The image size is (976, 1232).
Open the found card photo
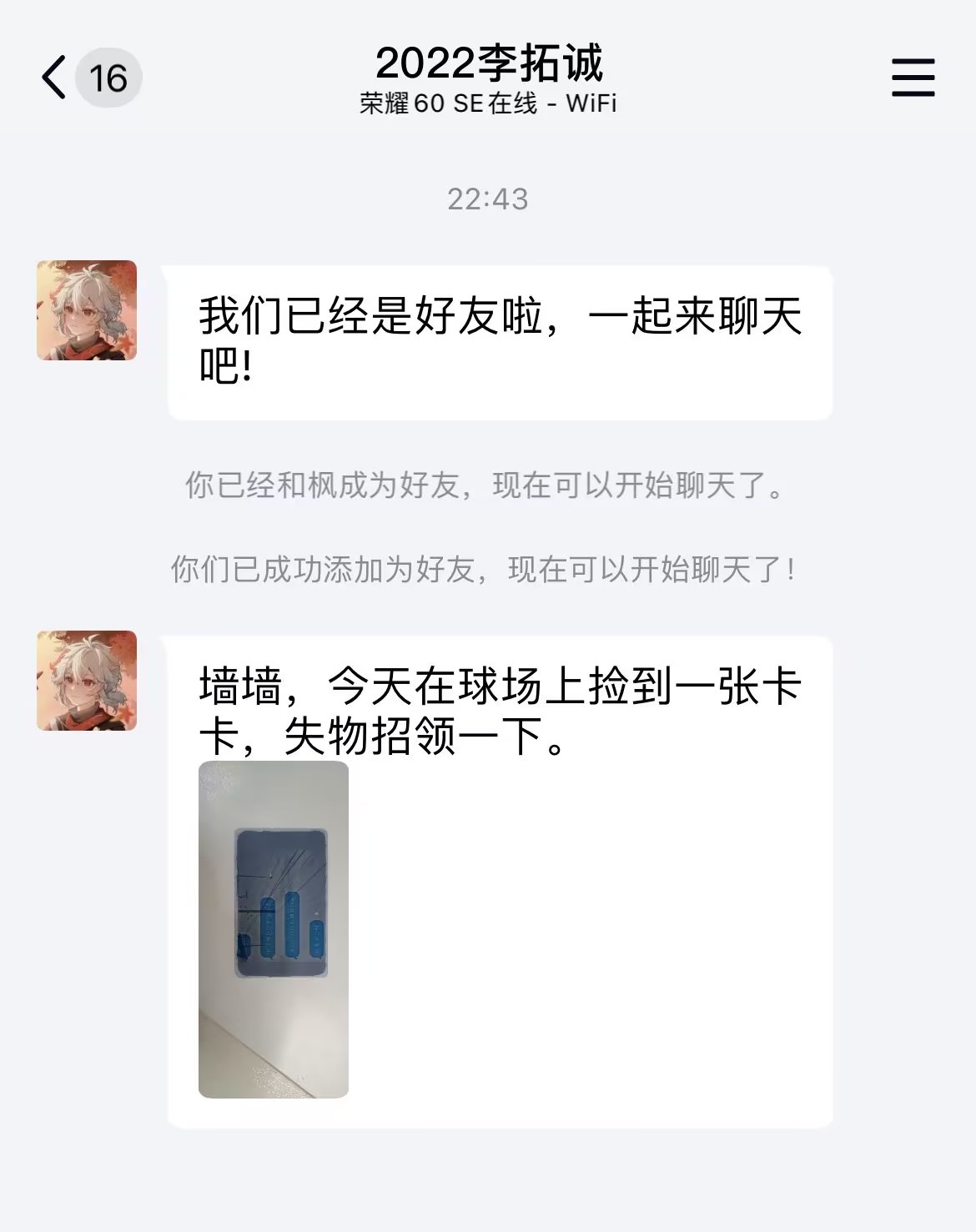pos(274,928)
